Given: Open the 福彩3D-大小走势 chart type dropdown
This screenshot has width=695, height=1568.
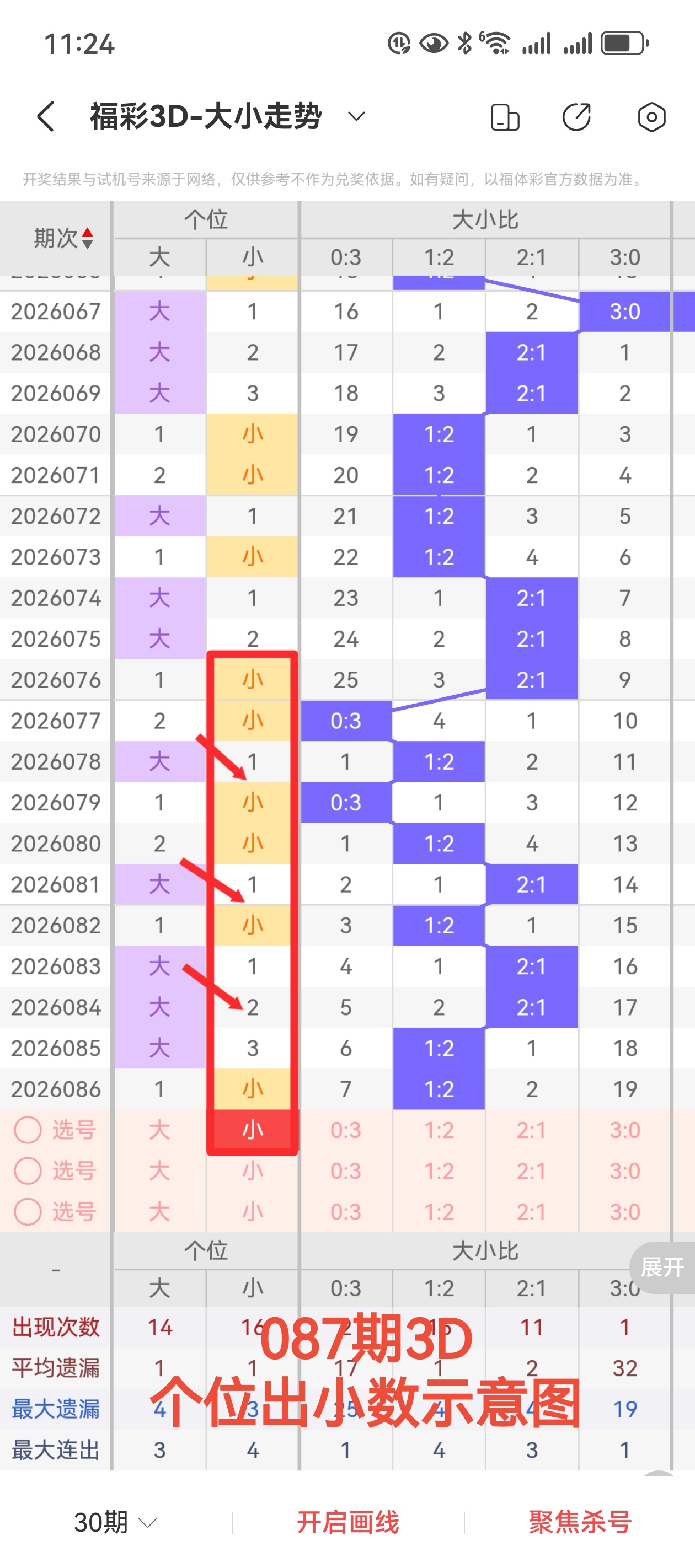Looking at the screenshot, I should [356, 116].
